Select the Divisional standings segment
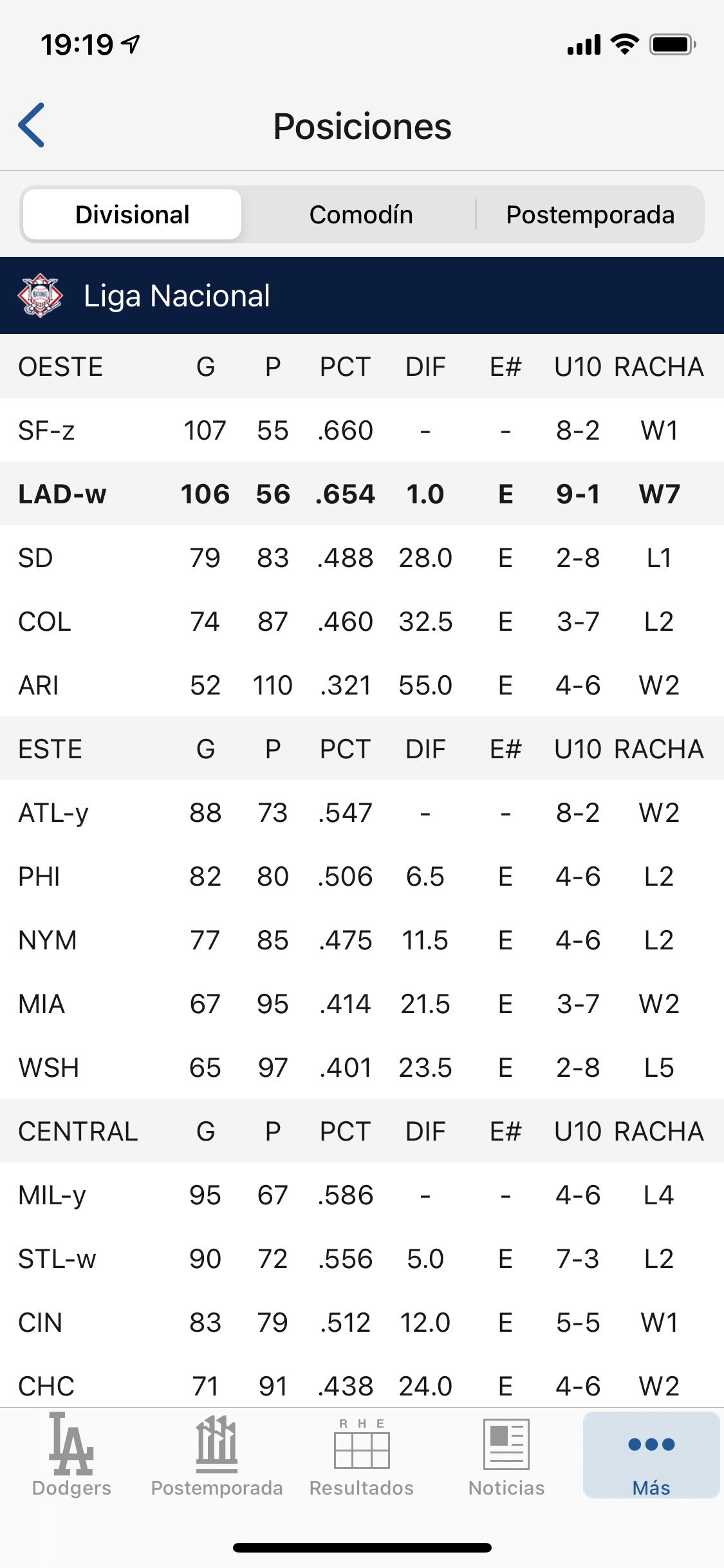The image size is (724, 1568). tap(133, 215)
